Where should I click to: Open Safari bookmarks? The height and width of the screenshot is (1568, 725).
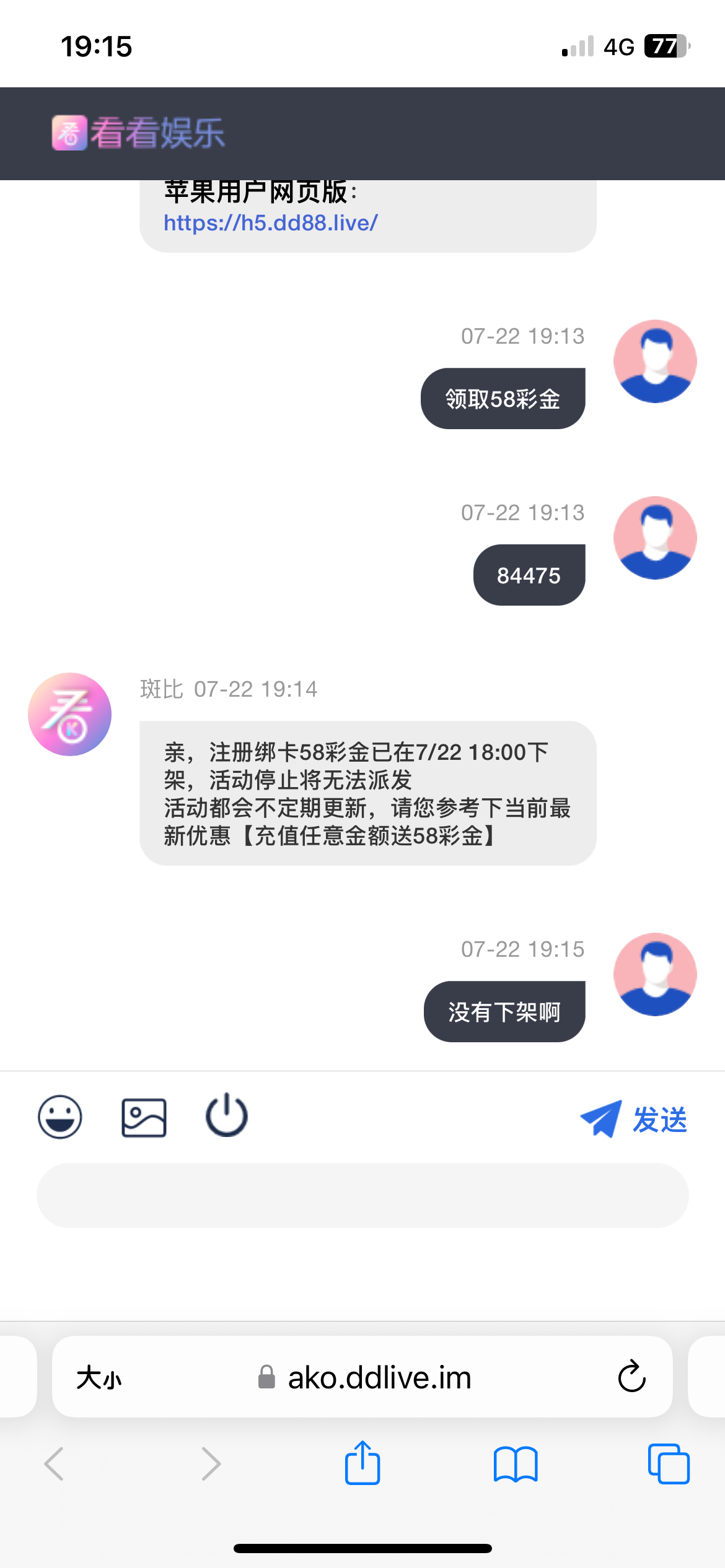coord(516,1464)
